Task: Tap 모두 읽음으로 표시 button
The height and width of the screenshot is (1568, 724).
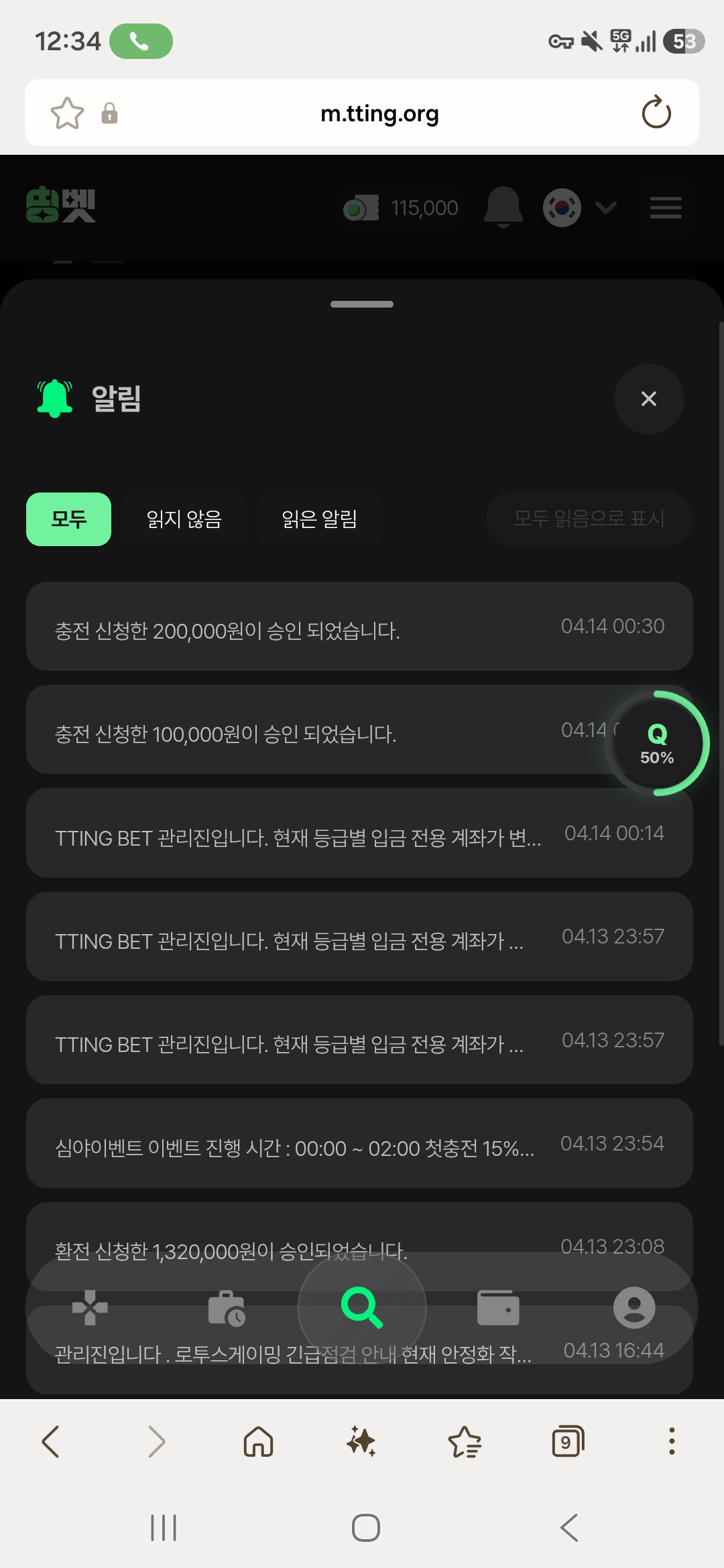Action: (x=589, y=519)
